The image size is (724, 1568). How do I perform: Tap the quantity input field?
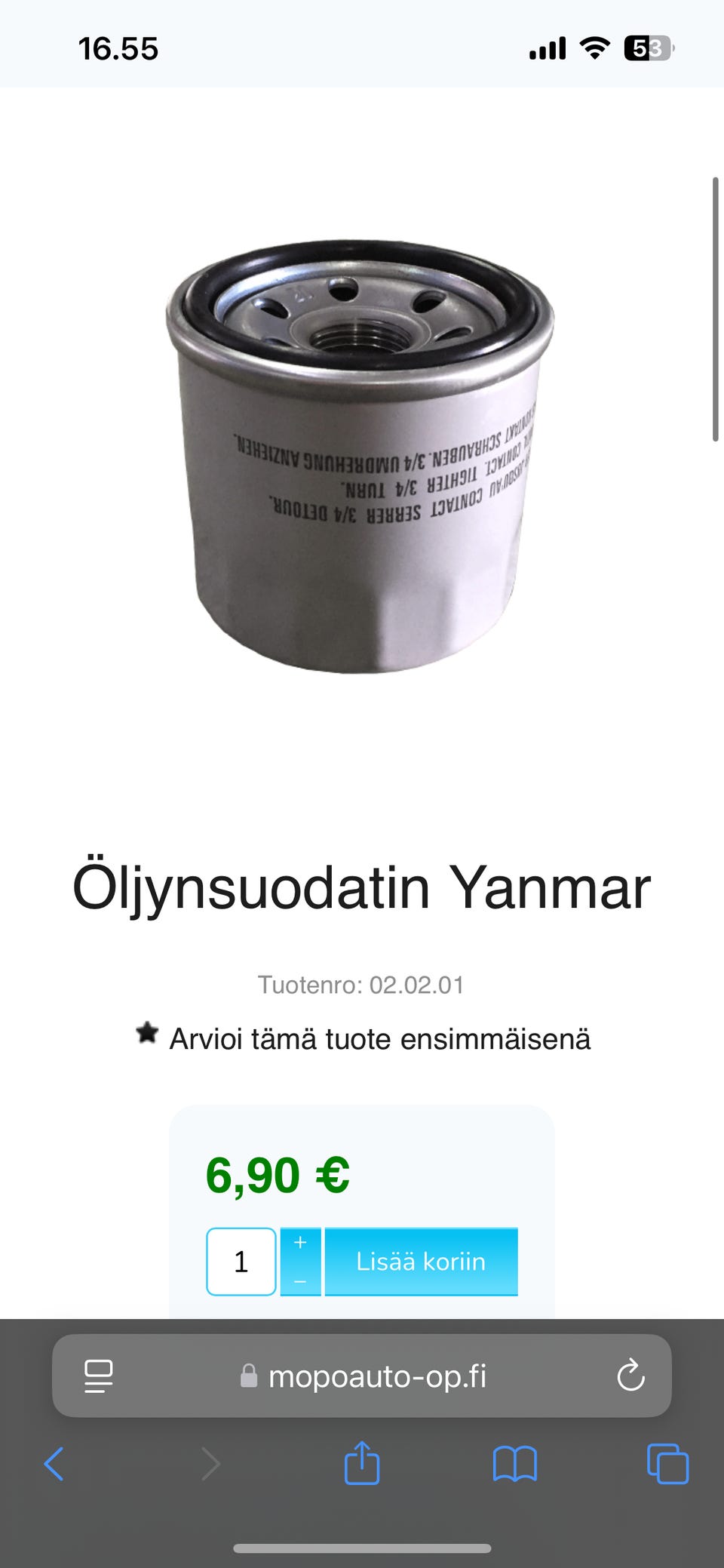(241, 1262)
